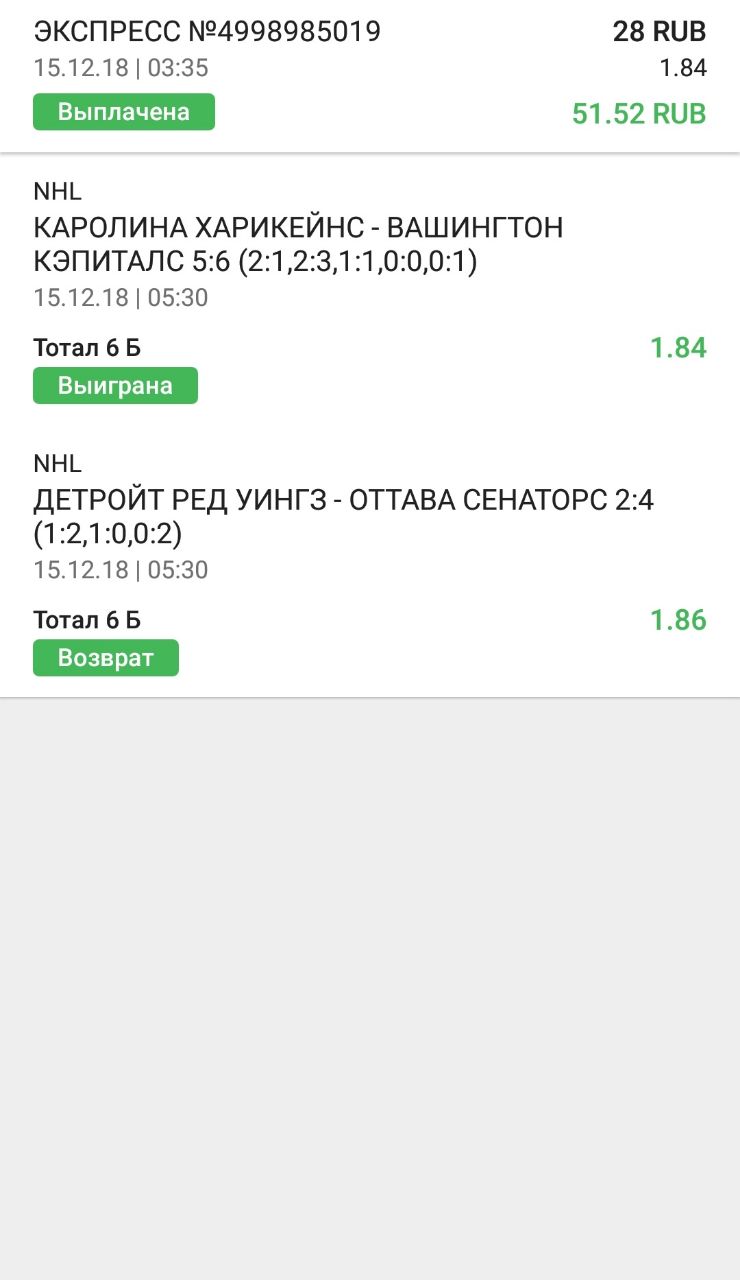Open the Каролина Харрикейнс - Вашингтон Кэпиталс event
The height and width of the screenshot is (1280, 740).
[298, 245]
